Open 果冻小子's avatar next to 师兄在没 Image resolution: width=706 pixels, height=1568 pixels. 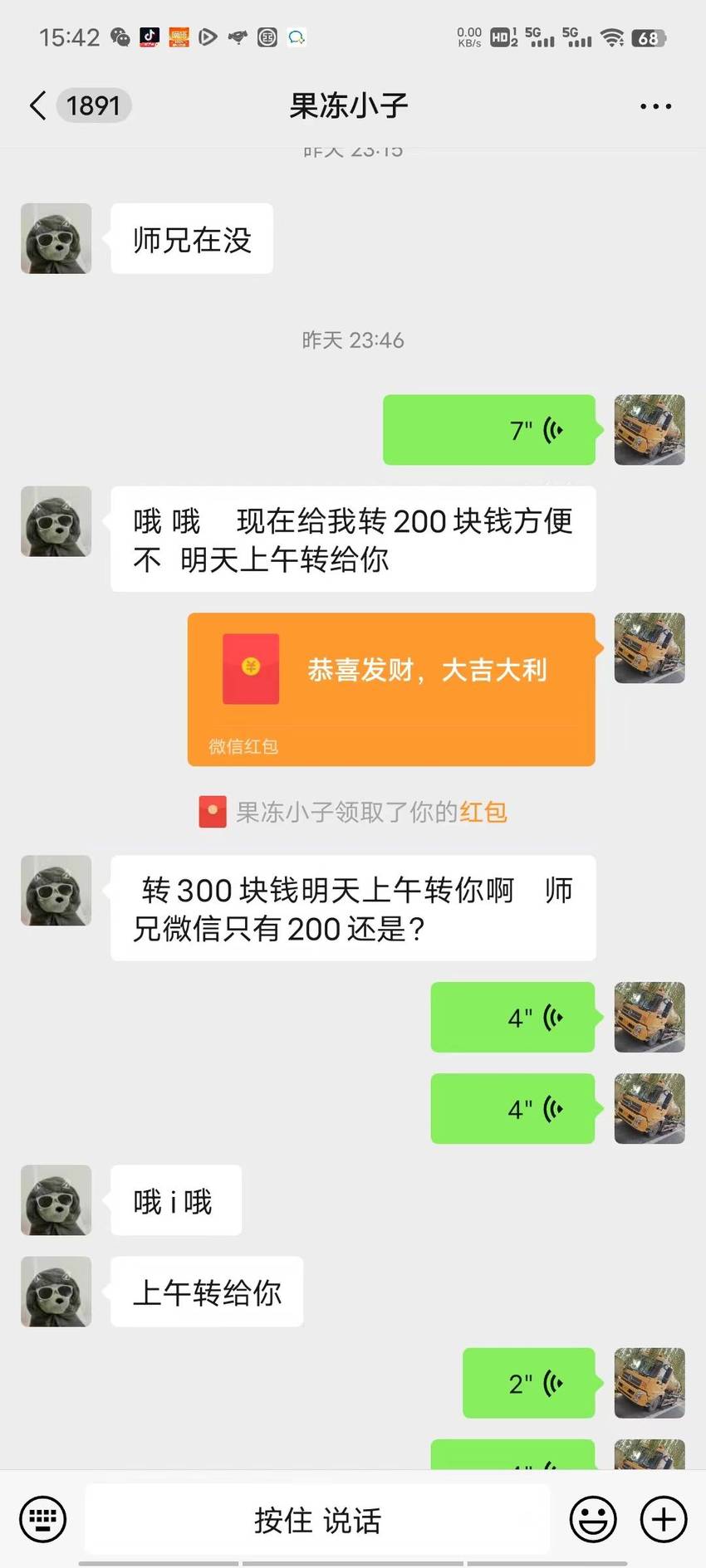(x=56, y=238)
